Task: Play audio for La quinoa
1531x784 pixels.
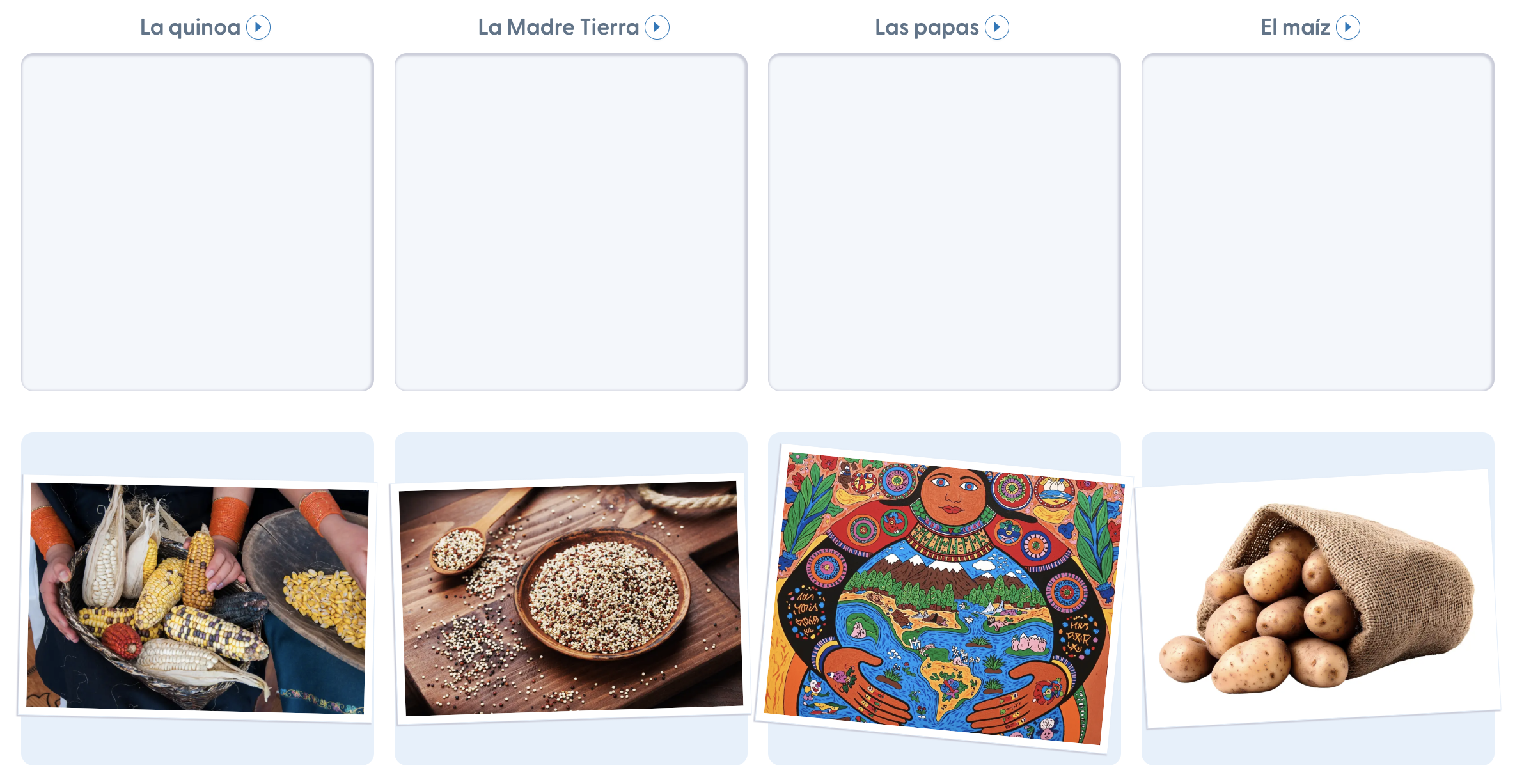Action: (258, 27)
